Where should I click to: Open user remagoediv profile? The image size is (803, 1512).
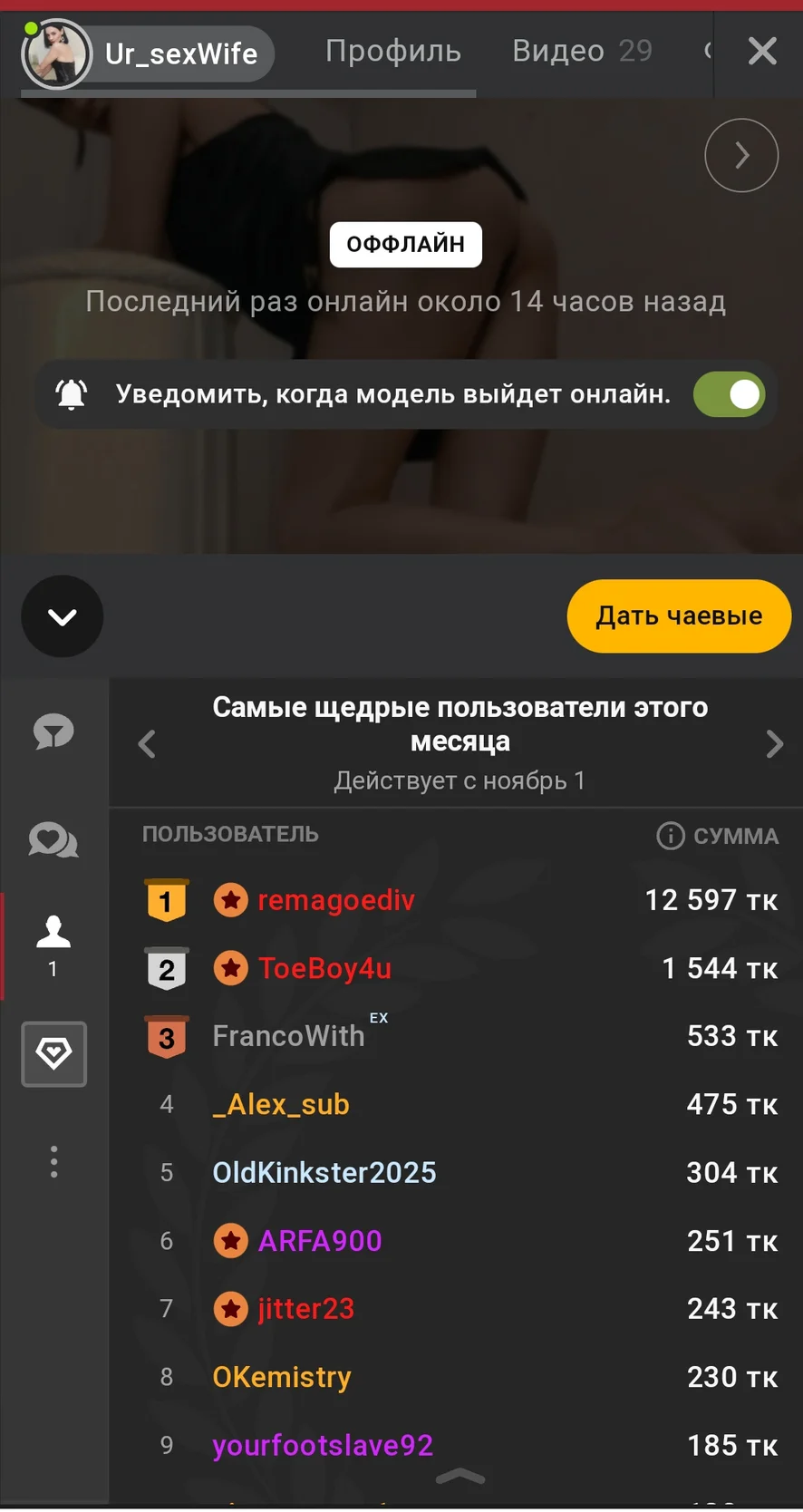point(335,901)
